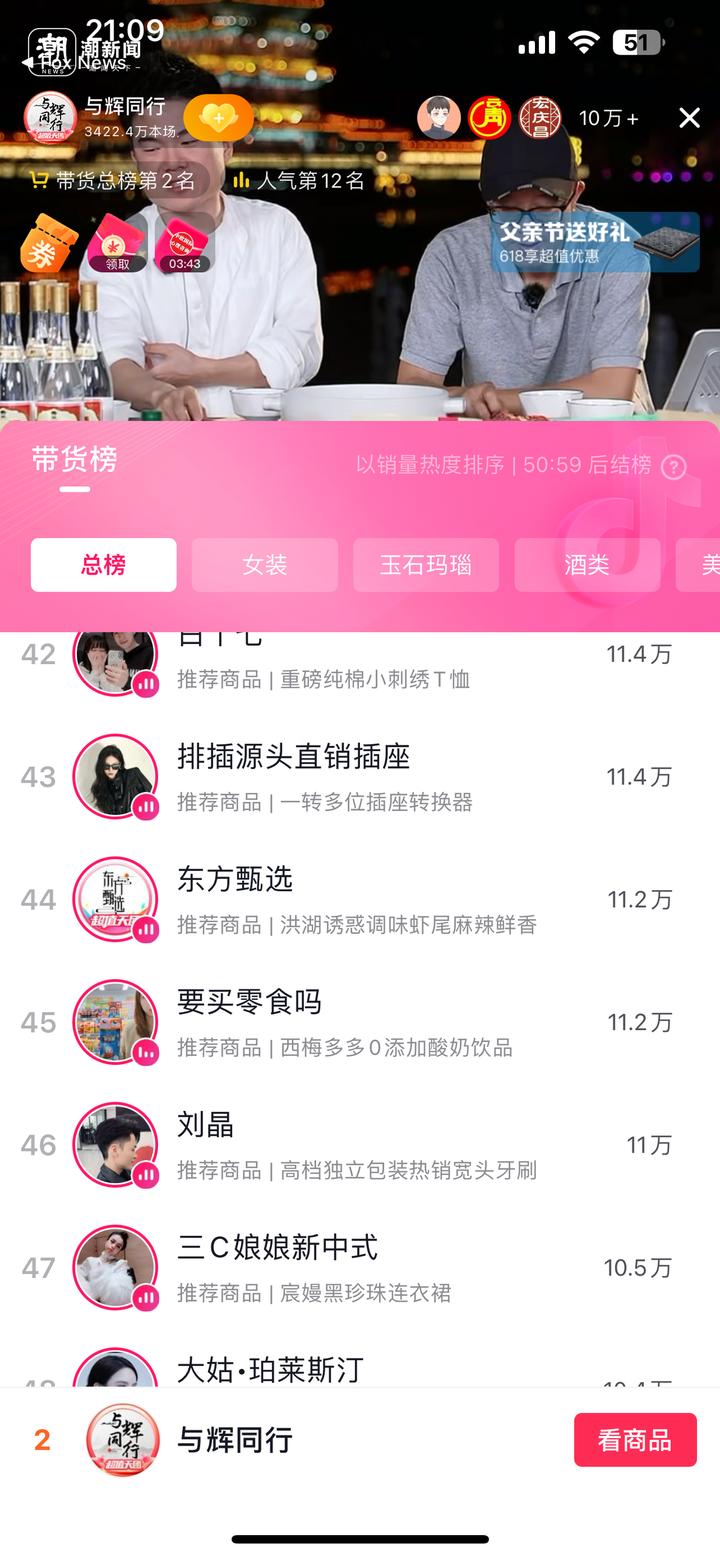Open the 父亲节送好礼 promotion banner
The image size is (720, 1557).
[x=594, y=242]
